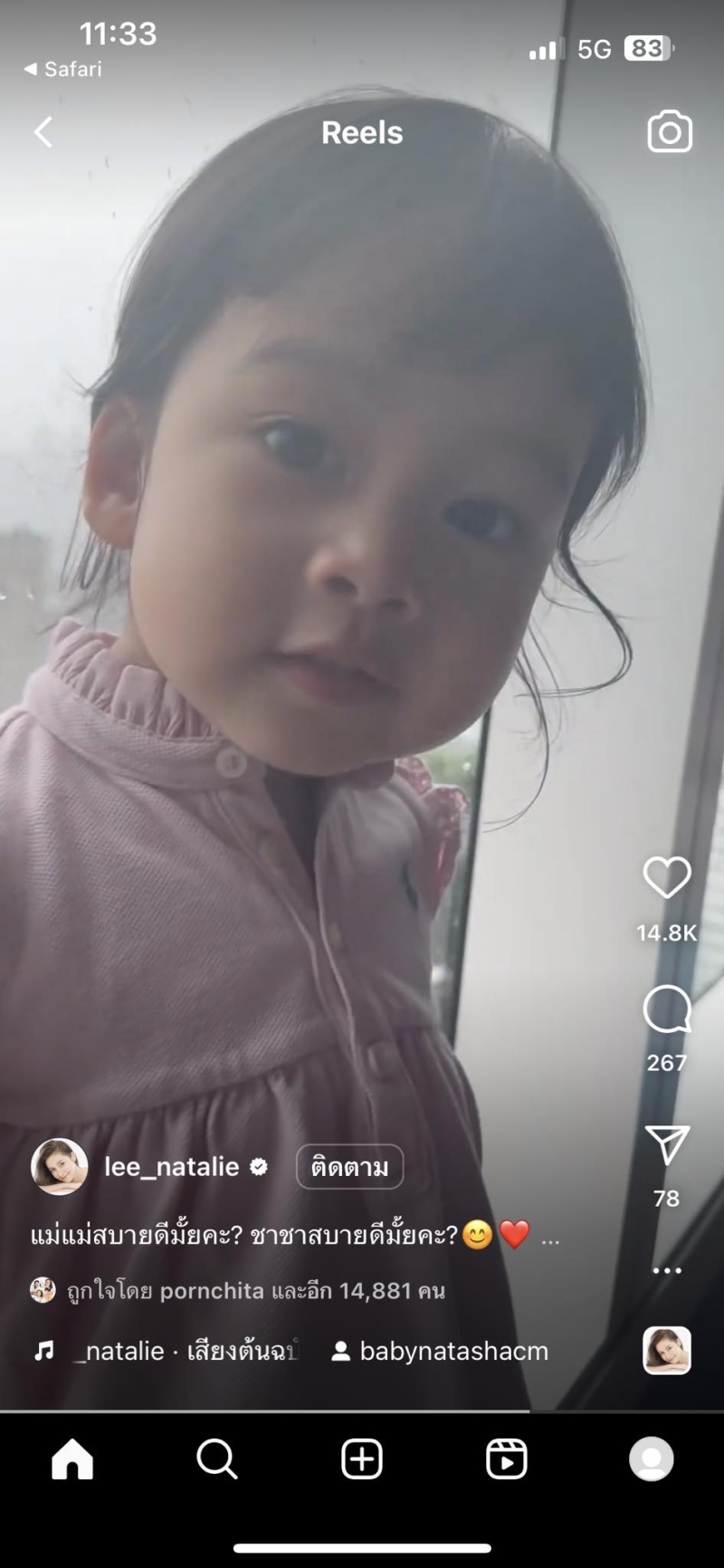724x1568 pixels.
Task: Open your Profile tab
Action: [x=652, y=1459]
